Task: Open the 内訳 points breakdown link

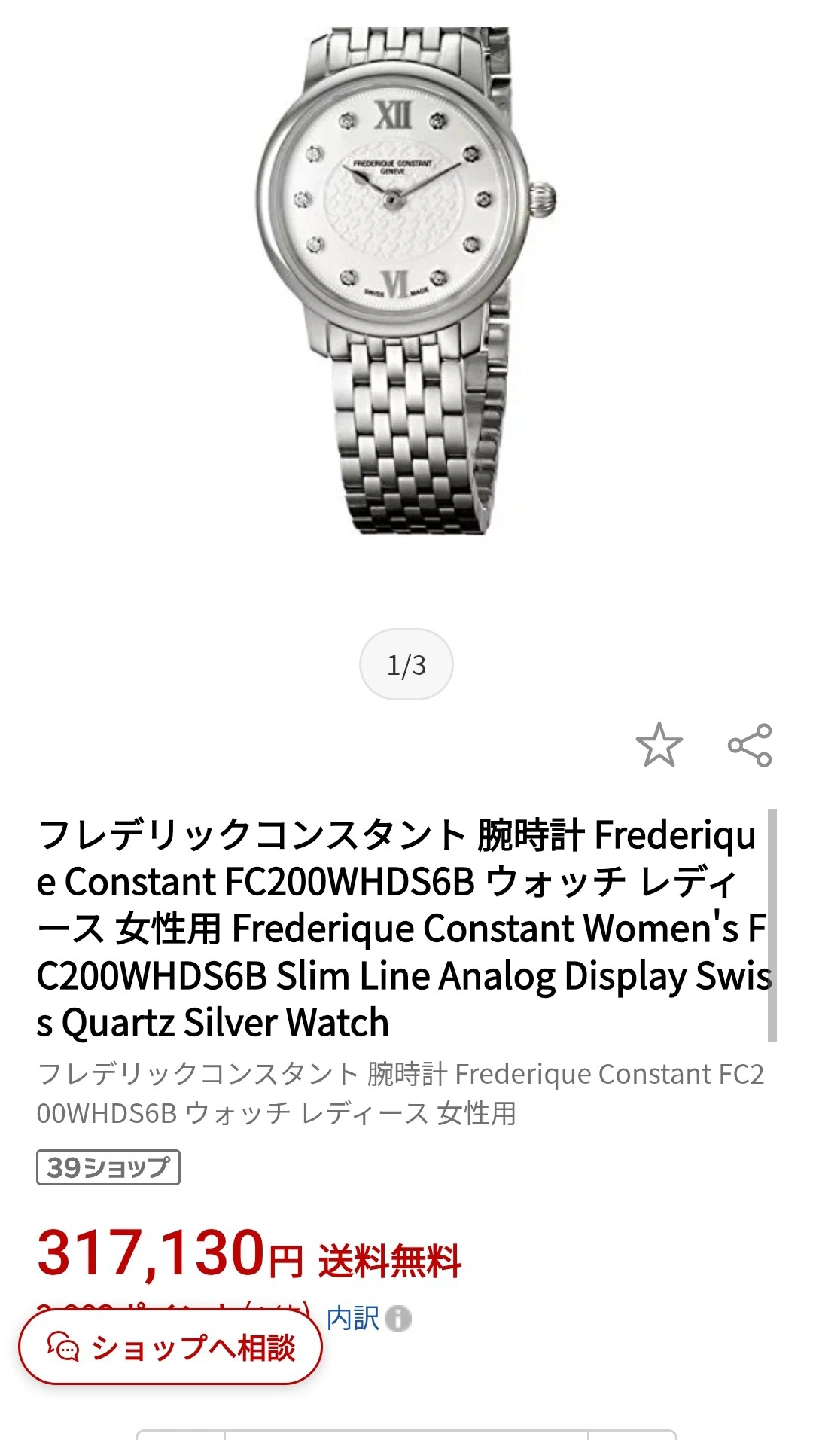Action: pos(354,1318)
